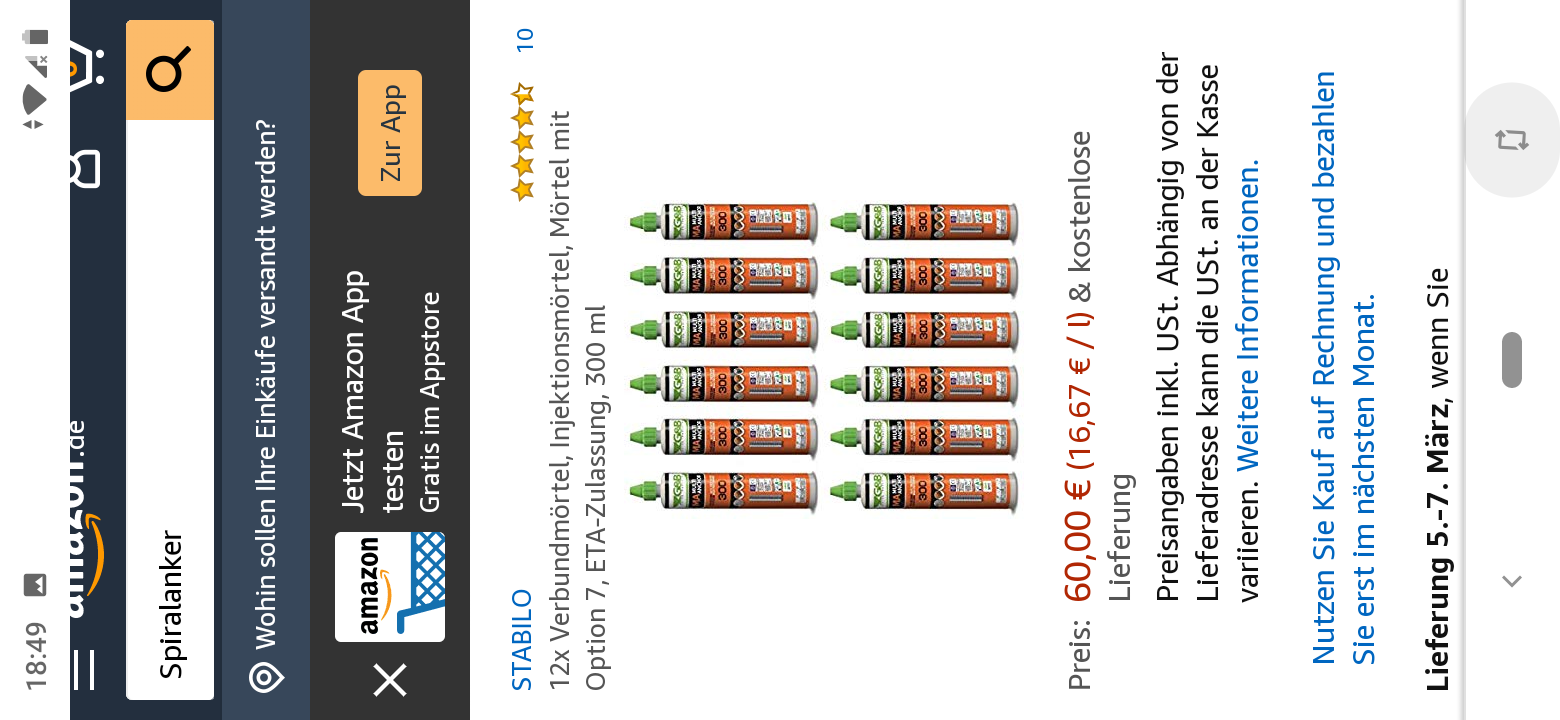Screen dimensions: 1560x720
Task: Open the hamburger menu
Action: click(86, 669)
